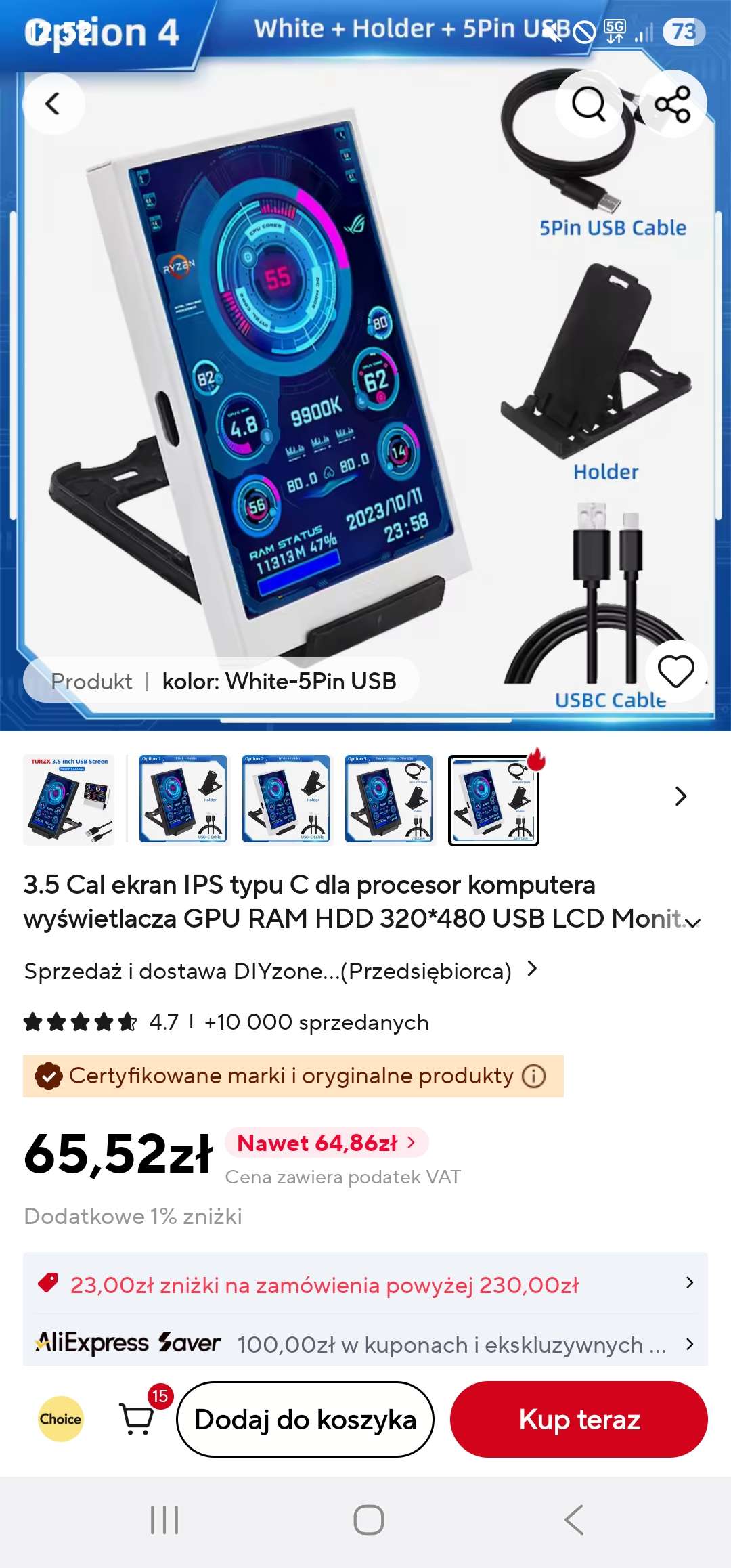
Task: Open the DIYzone seller details
Action: 281,971
